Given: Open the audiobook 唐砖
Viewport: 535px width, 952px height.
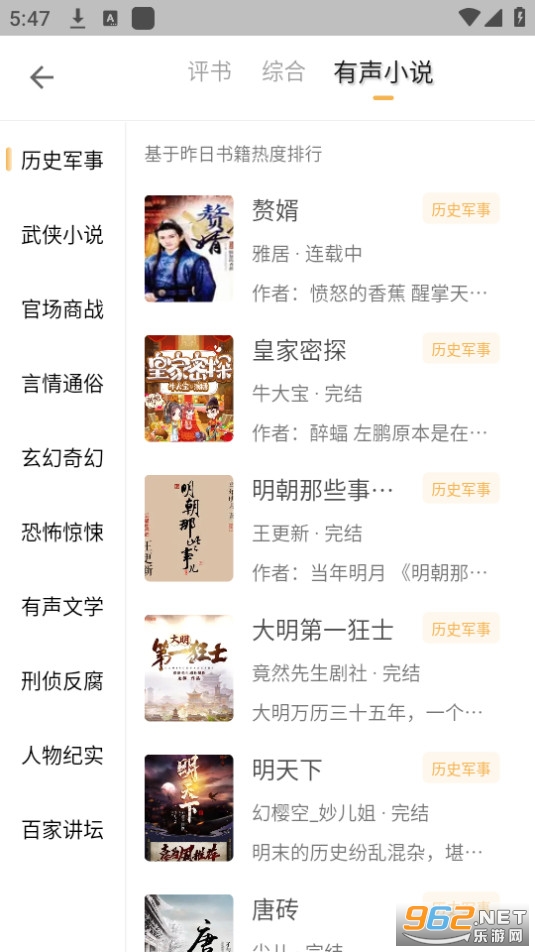Looking at the screenshot, I should [322, 920].
